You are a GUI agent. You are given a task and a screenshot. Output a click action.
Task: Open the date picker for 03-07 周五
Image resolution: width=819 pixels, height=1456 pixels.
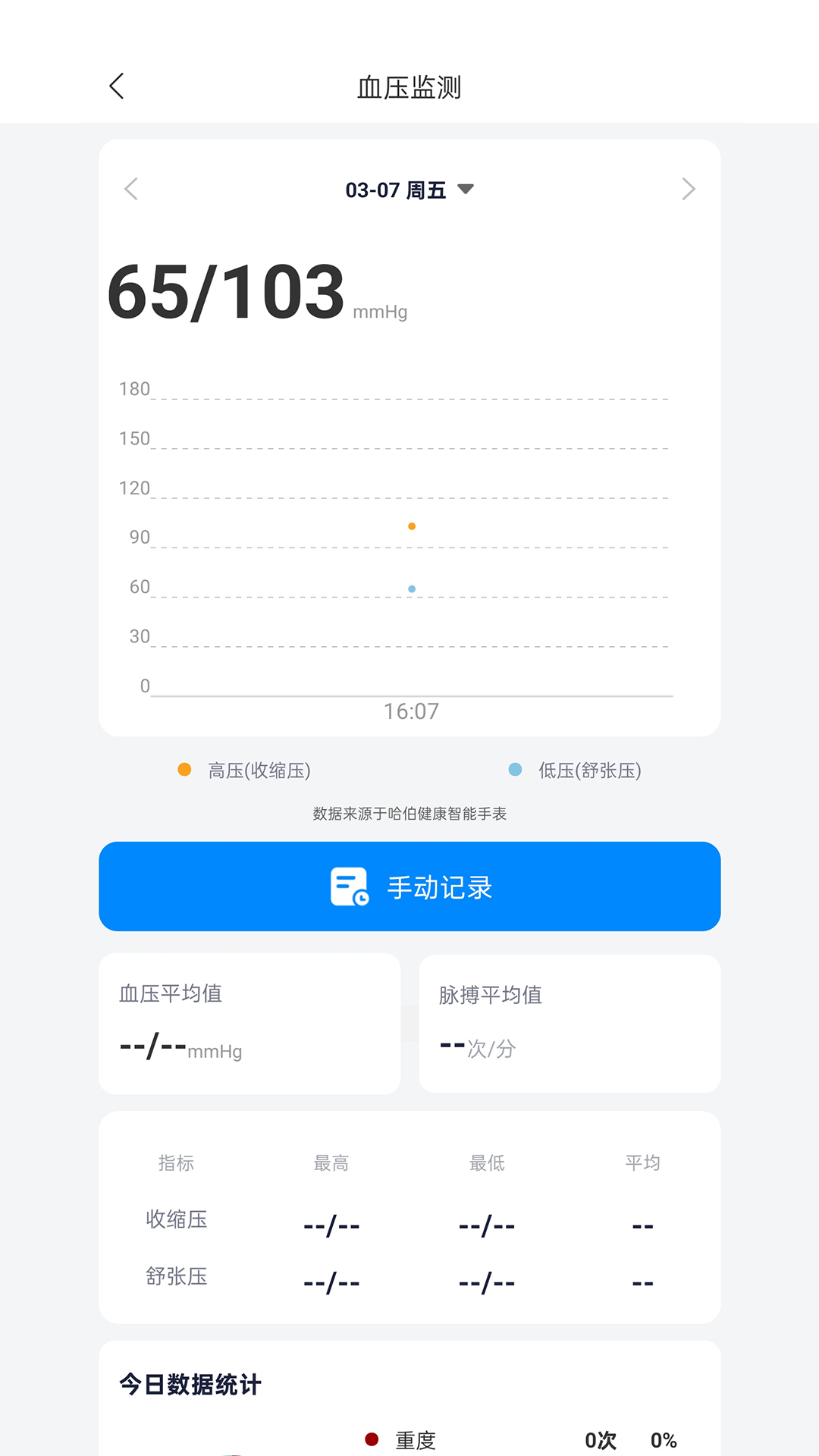pyautogui.click(x=409, y=190)
